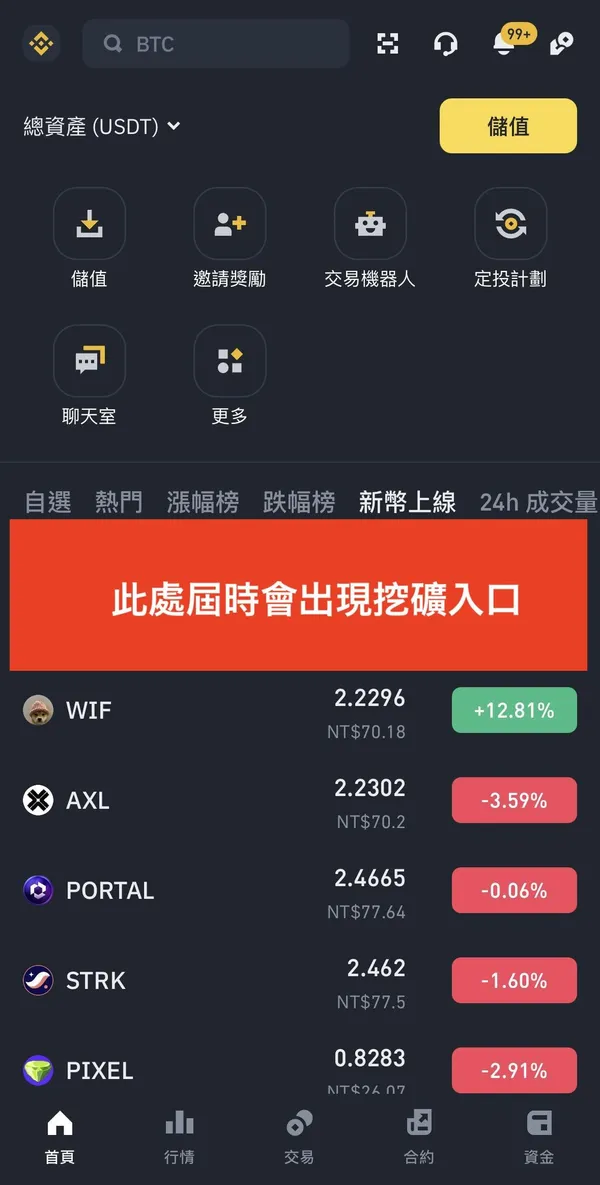Open 定投計劃 shortcut
This screenshot has height=1185, width=600.
510,238
